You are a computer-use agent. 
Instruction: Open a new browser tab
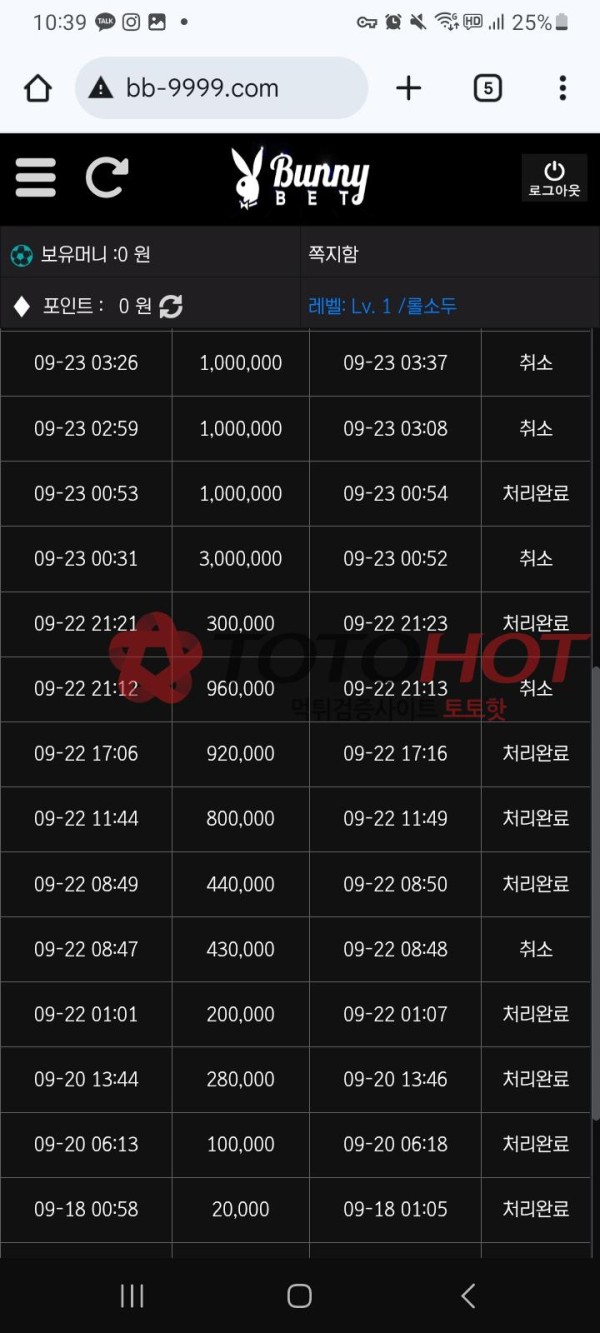coord(408,88)
